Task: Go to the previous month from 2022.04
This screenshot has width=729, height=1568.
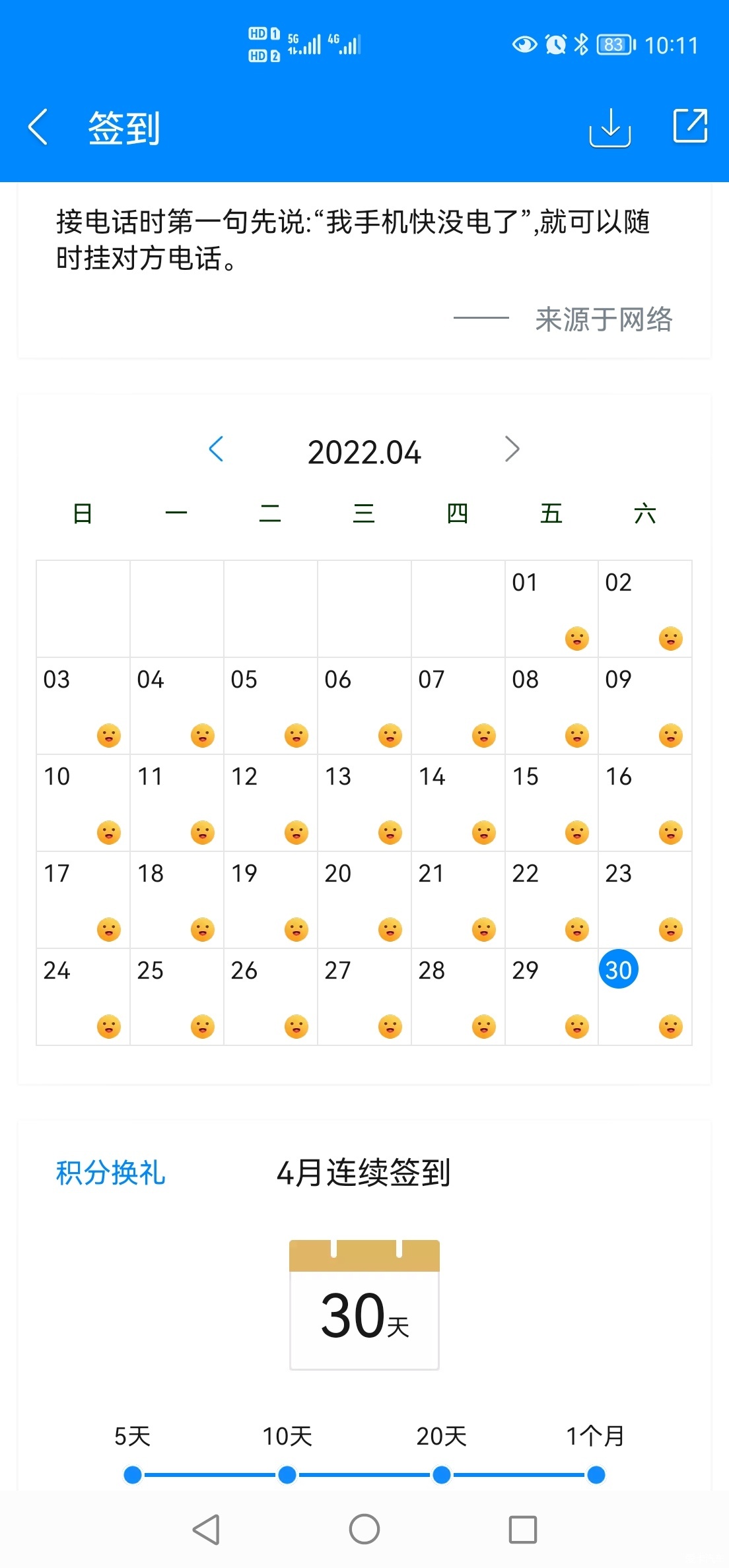Action: 216,449
